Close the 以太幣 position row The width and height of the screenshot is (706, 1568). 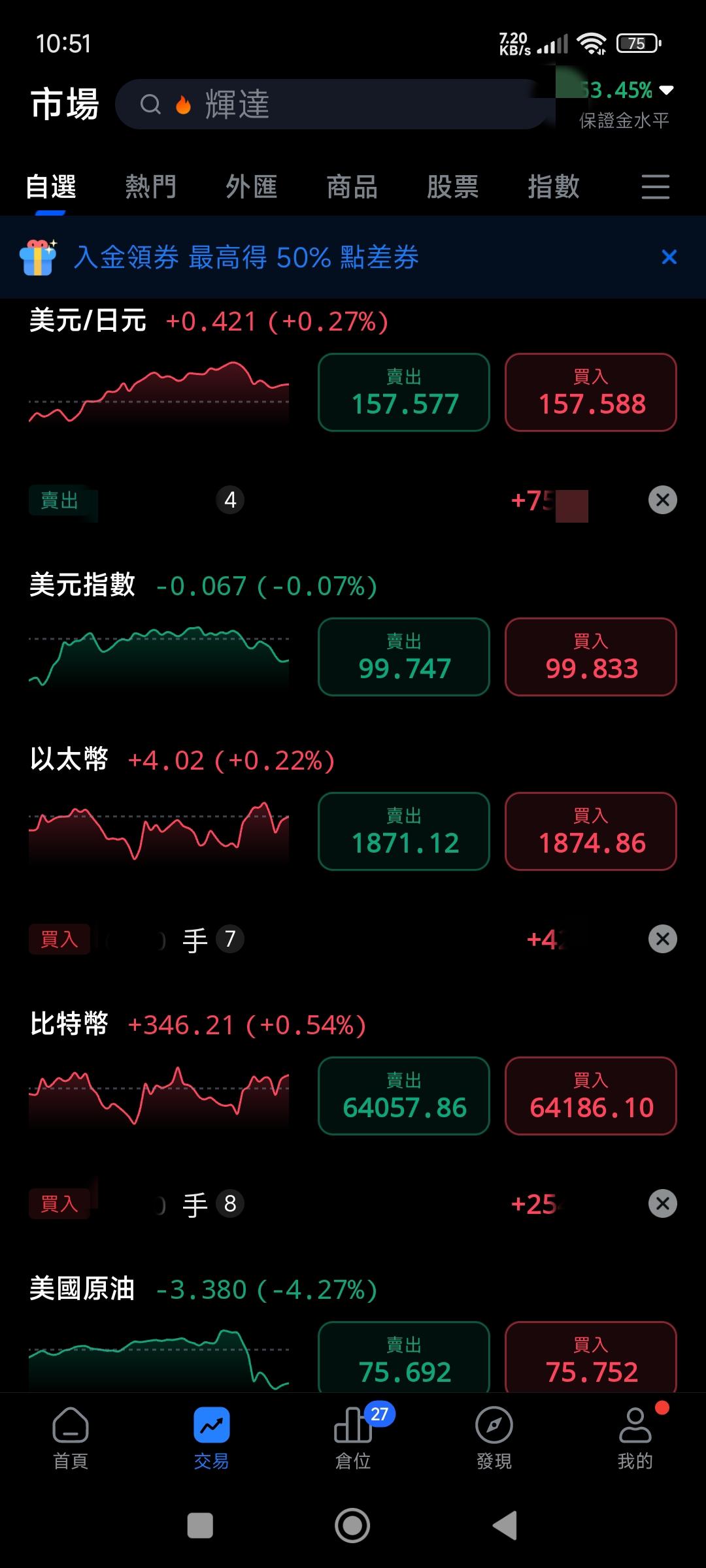click(662, 939)
